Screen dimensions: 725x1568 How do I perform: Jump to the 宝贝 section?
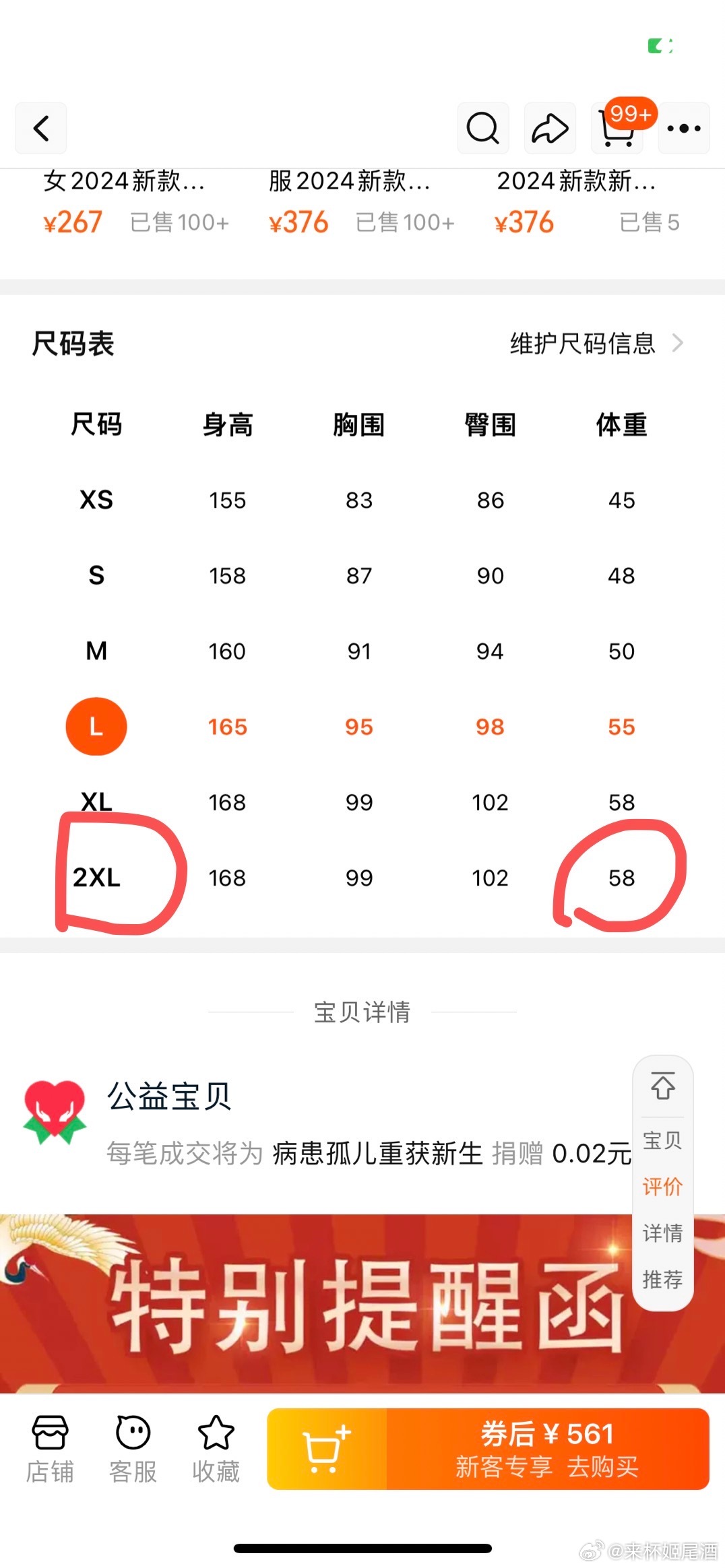point(662,1140)
